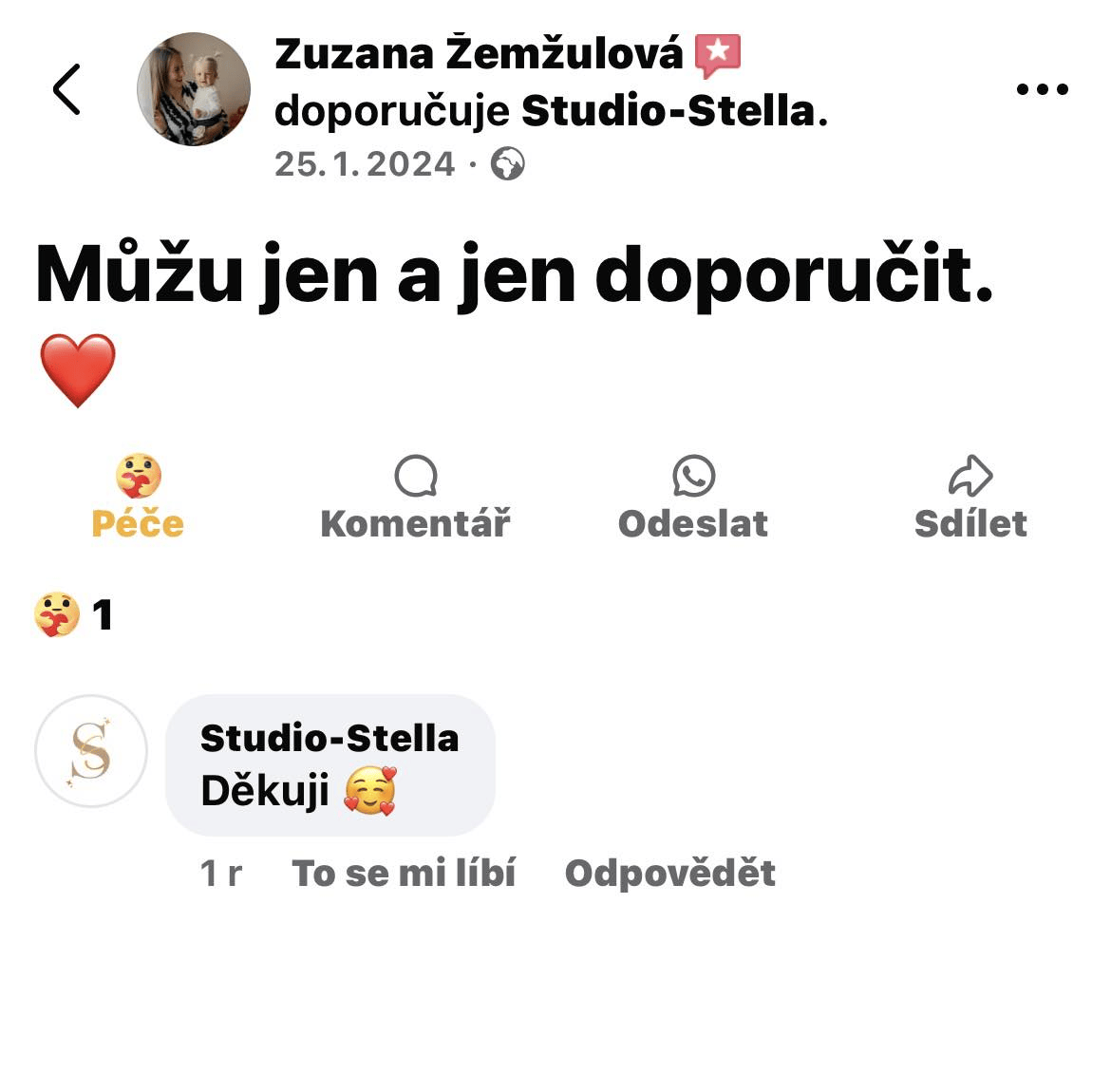Share the post with Sdílet
Viewport: 1111px width, 1092px height.
click(x=970, y=498)
